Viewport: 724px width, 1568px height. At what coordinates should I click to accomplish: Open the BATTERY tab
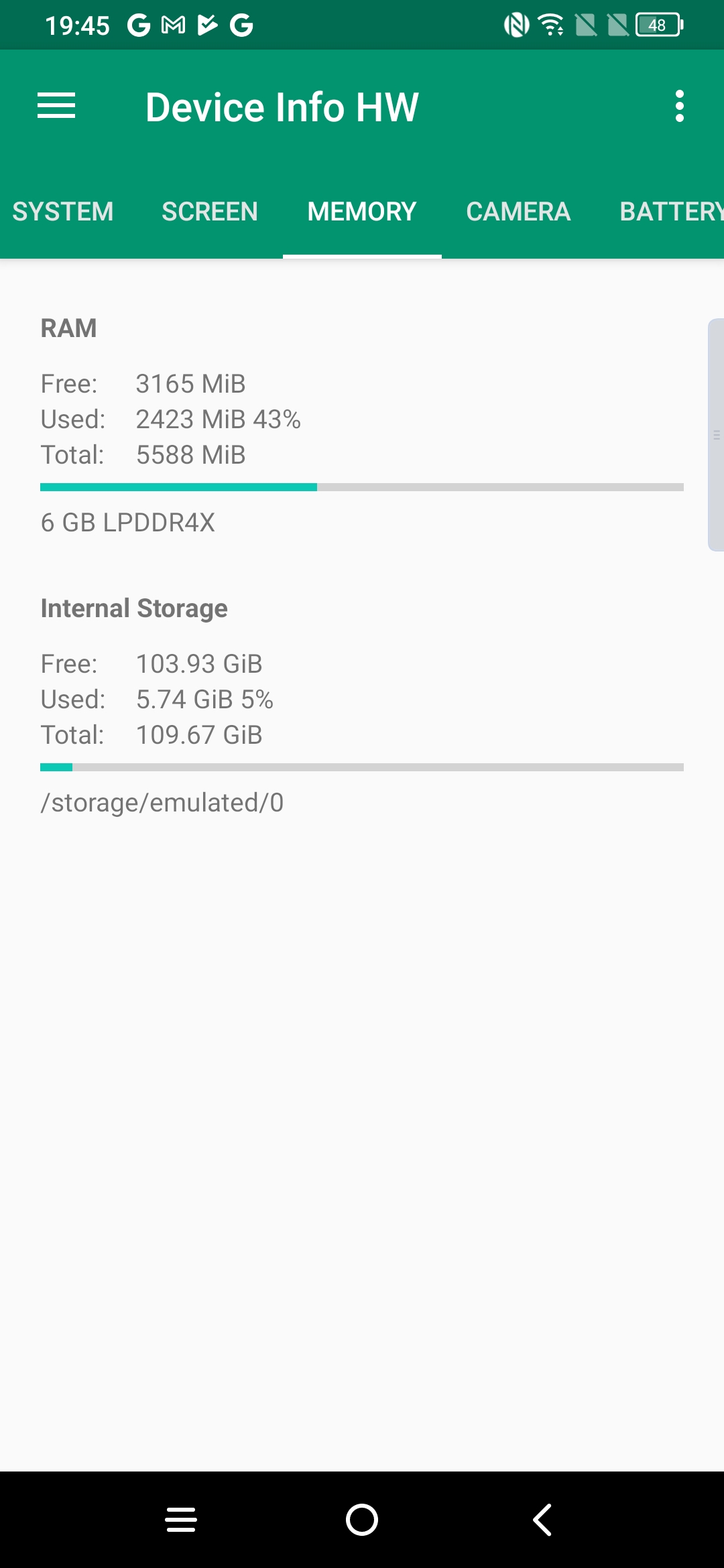point(670,212)
